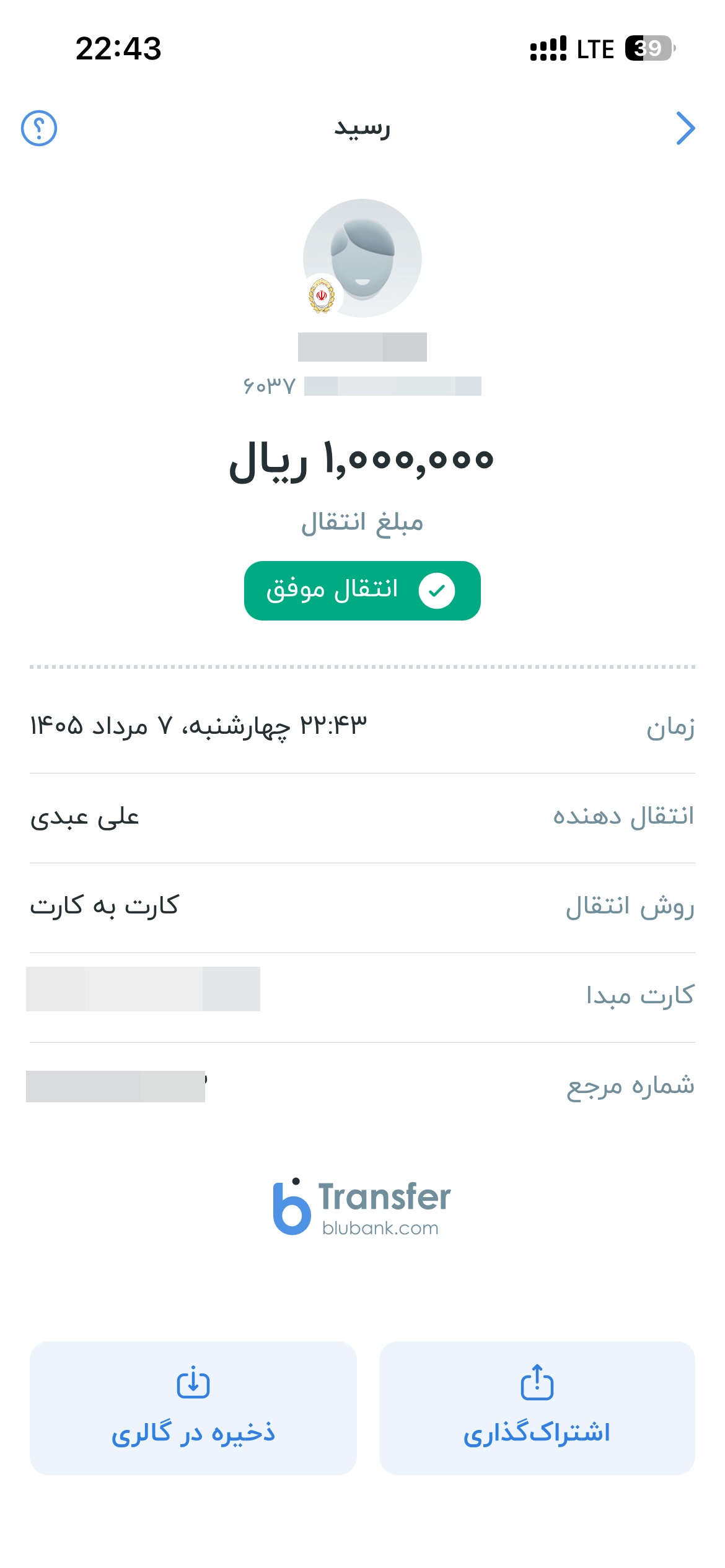The width and height of the screenshot is (725, 1568).
Task: Share the receipt via اشتراک‌گذاری
Action: tap(537, 1408)
